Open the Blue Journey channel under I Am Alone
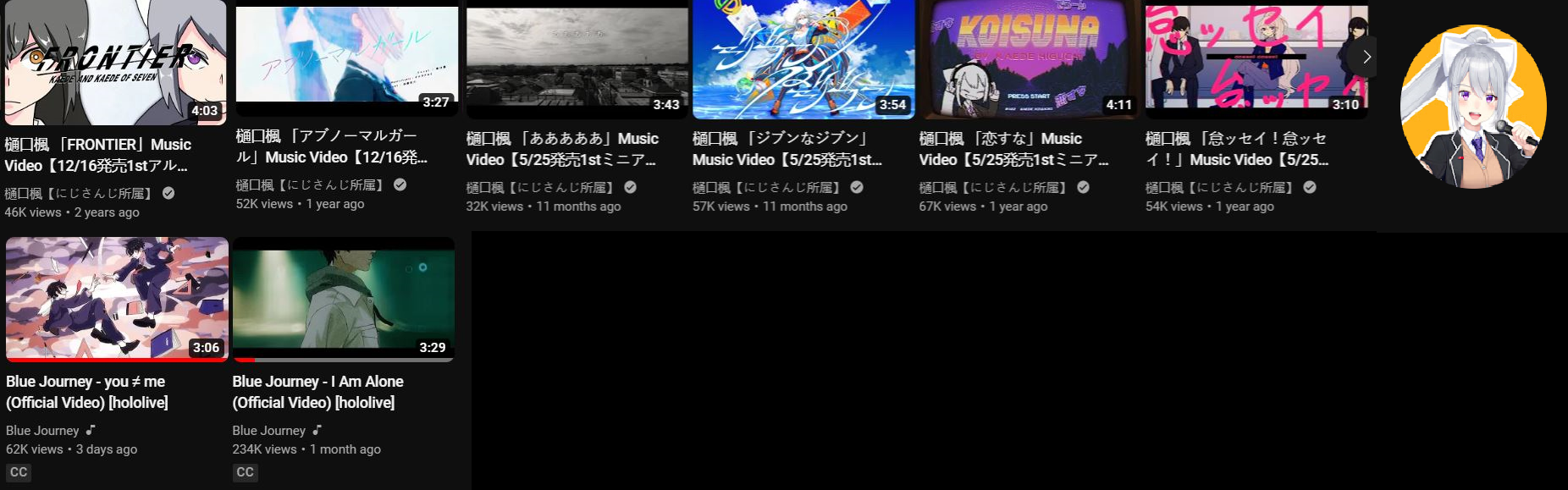Screen dimensions: 1568x490 268,431
